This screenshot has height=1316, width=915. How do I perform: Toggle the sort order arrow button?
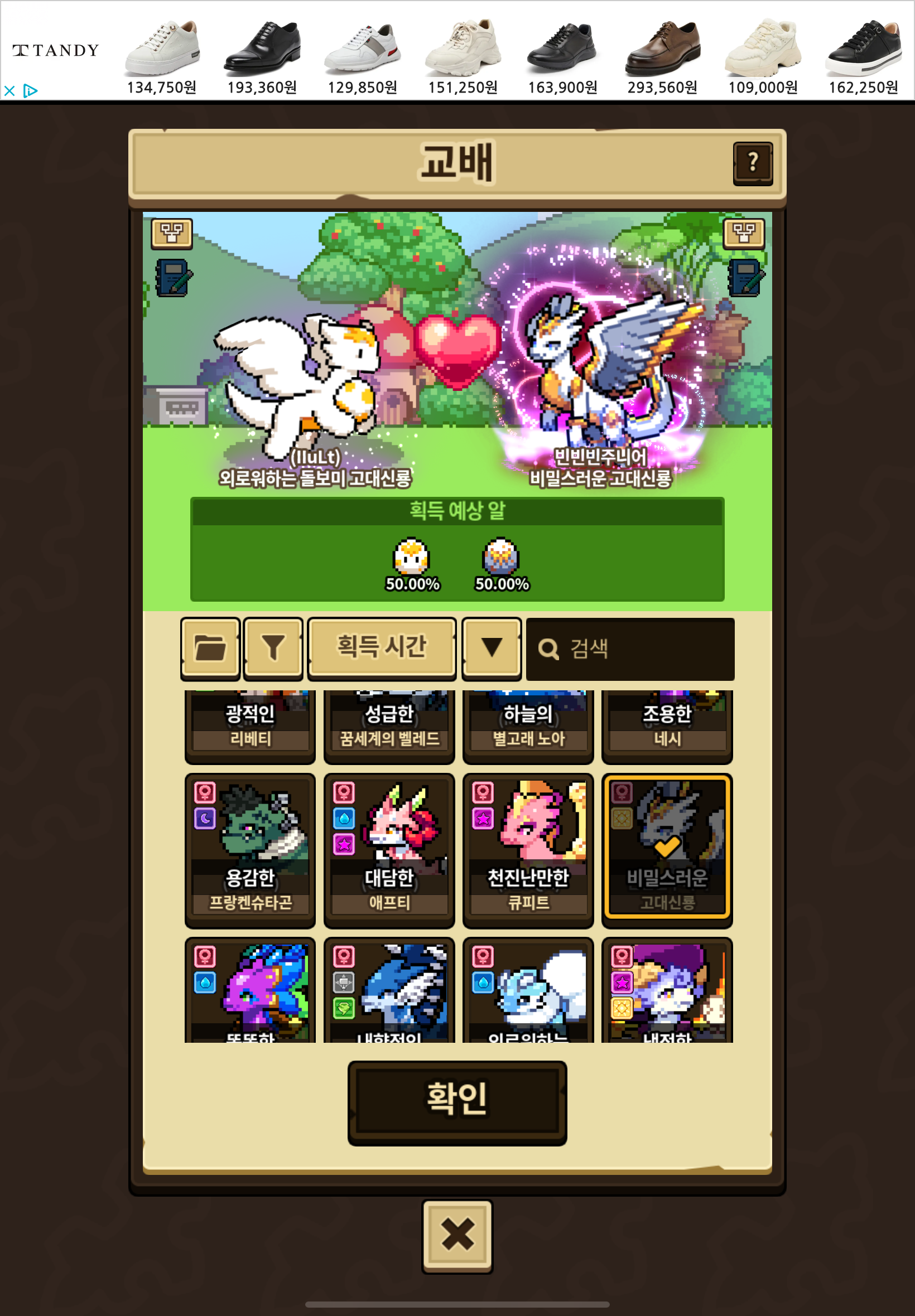[492, 649]
